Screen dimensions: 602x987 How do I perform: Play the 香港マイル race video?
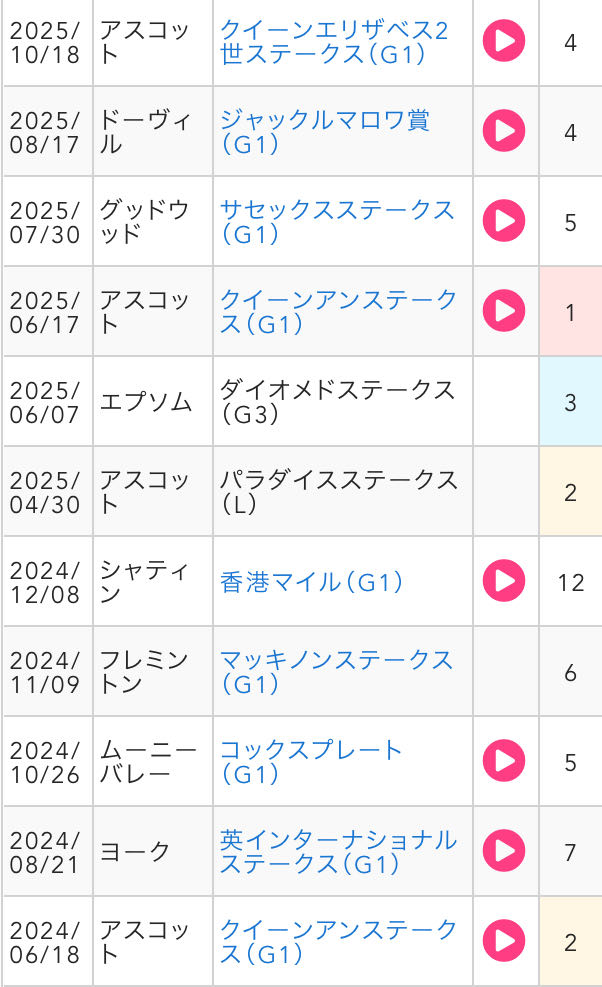tap(504, 582)
